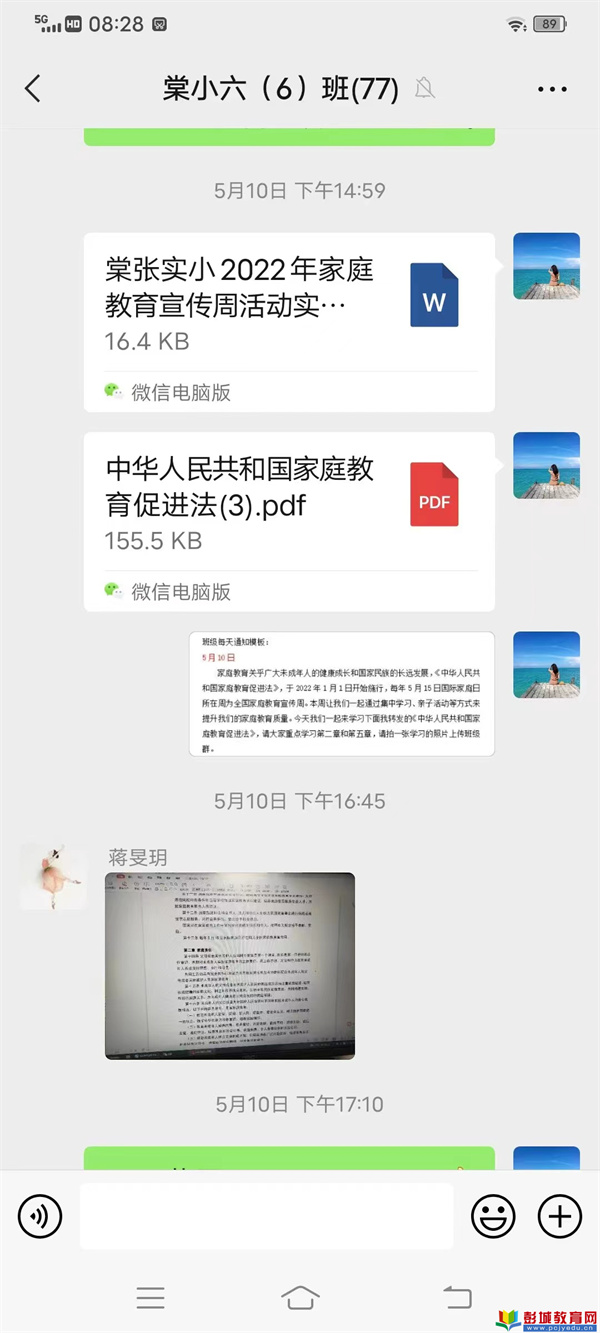Viewport: 600px width, 1333px height.
Task: Open the plus attachments menu
Action: click(559, 1216)
